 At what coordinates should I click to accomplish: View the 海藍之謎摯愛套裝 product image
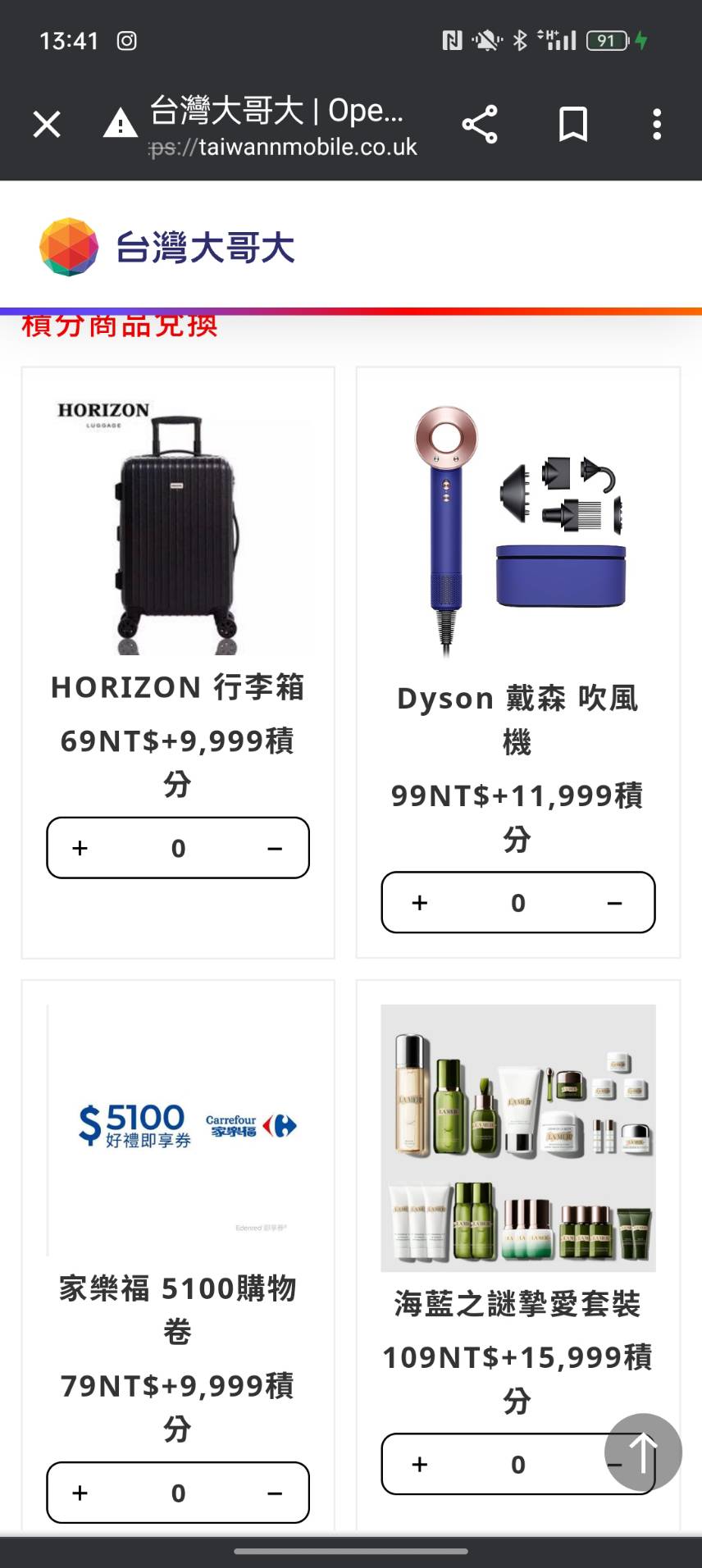(x=518, y=1138)
